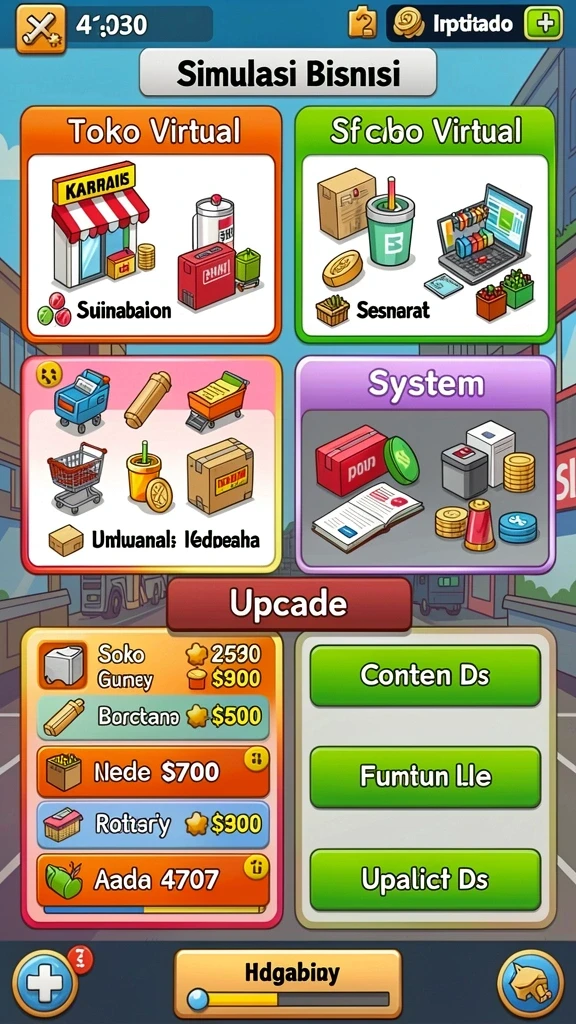
Task: Tap the blue plus button with badge
Action: click(x=45, y=985)
